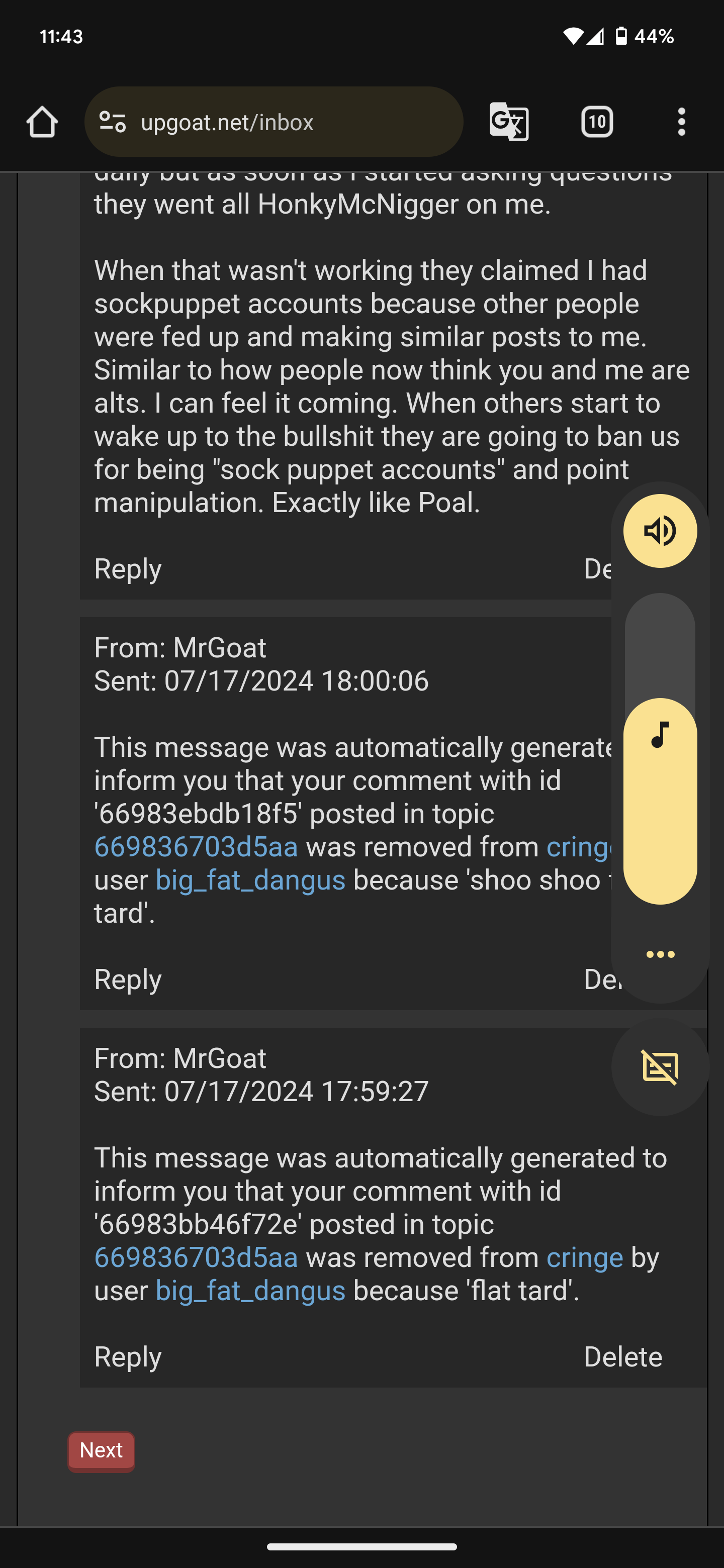Open topic link in the 18:00:06 message
The width and height of the screenshot is (724, 1568).
click(196, 847)
